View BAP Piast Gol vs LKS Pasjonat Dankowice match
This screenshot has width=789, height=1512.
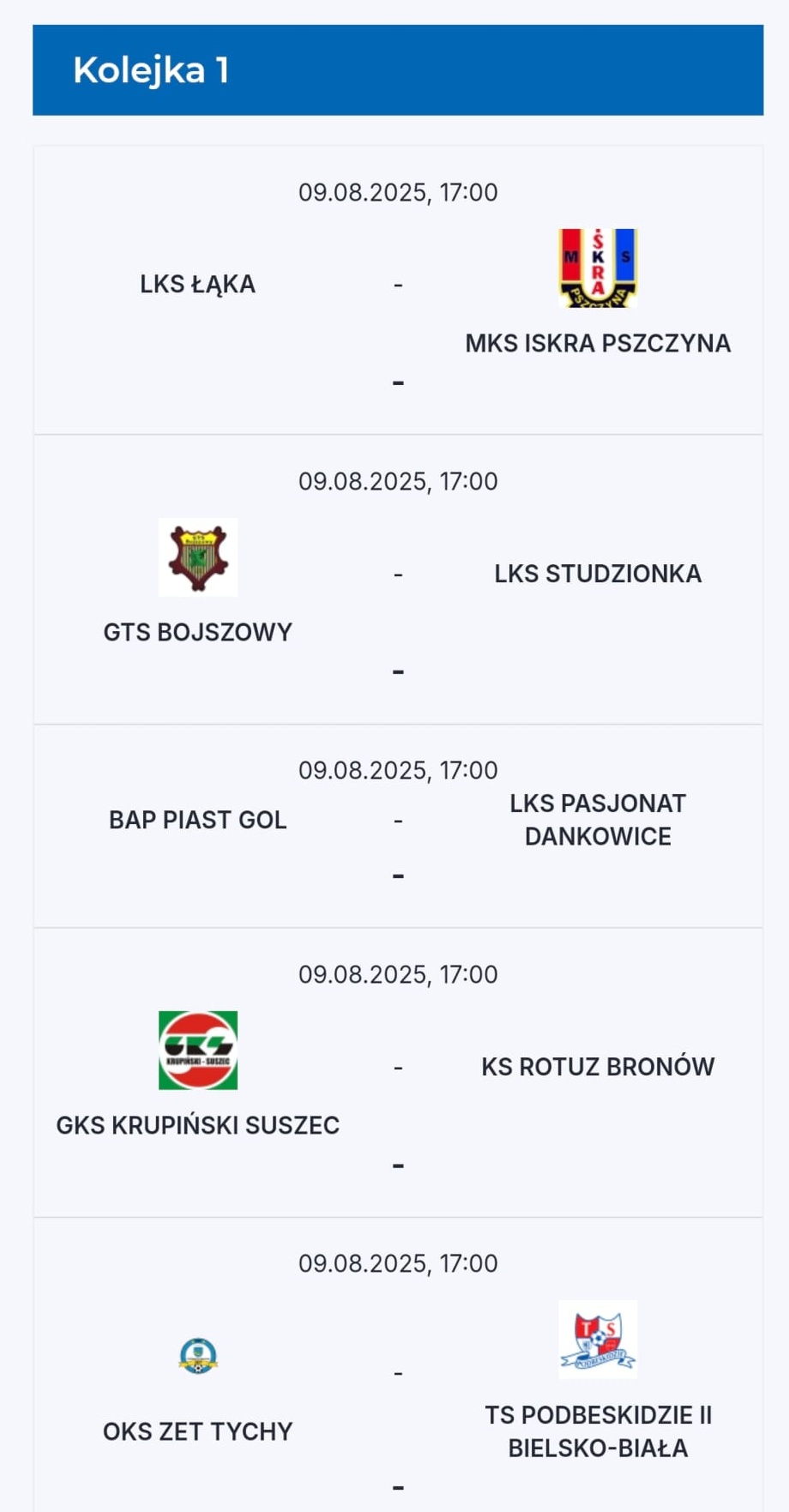398,826
